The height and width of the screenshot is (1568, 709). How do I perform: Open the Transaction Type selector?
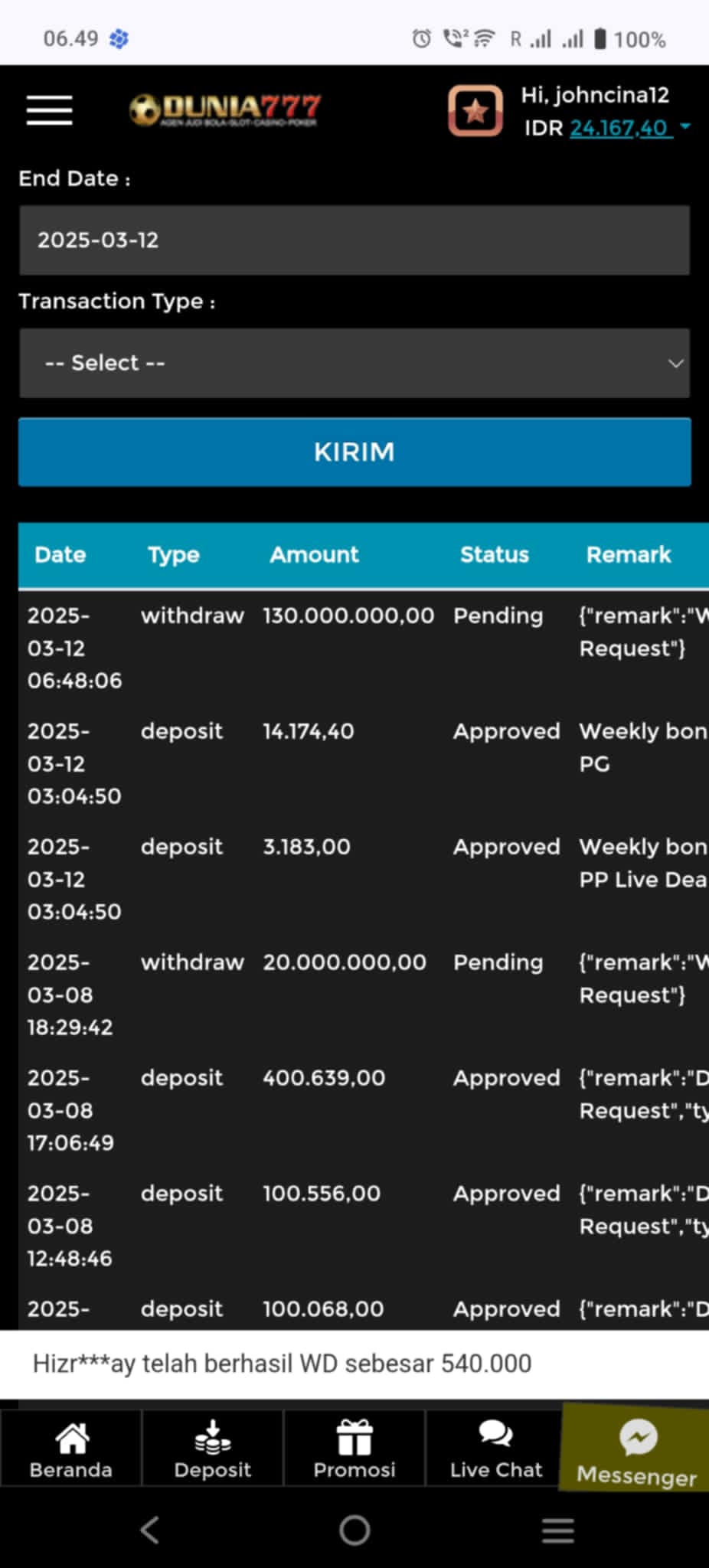(354, 363)
